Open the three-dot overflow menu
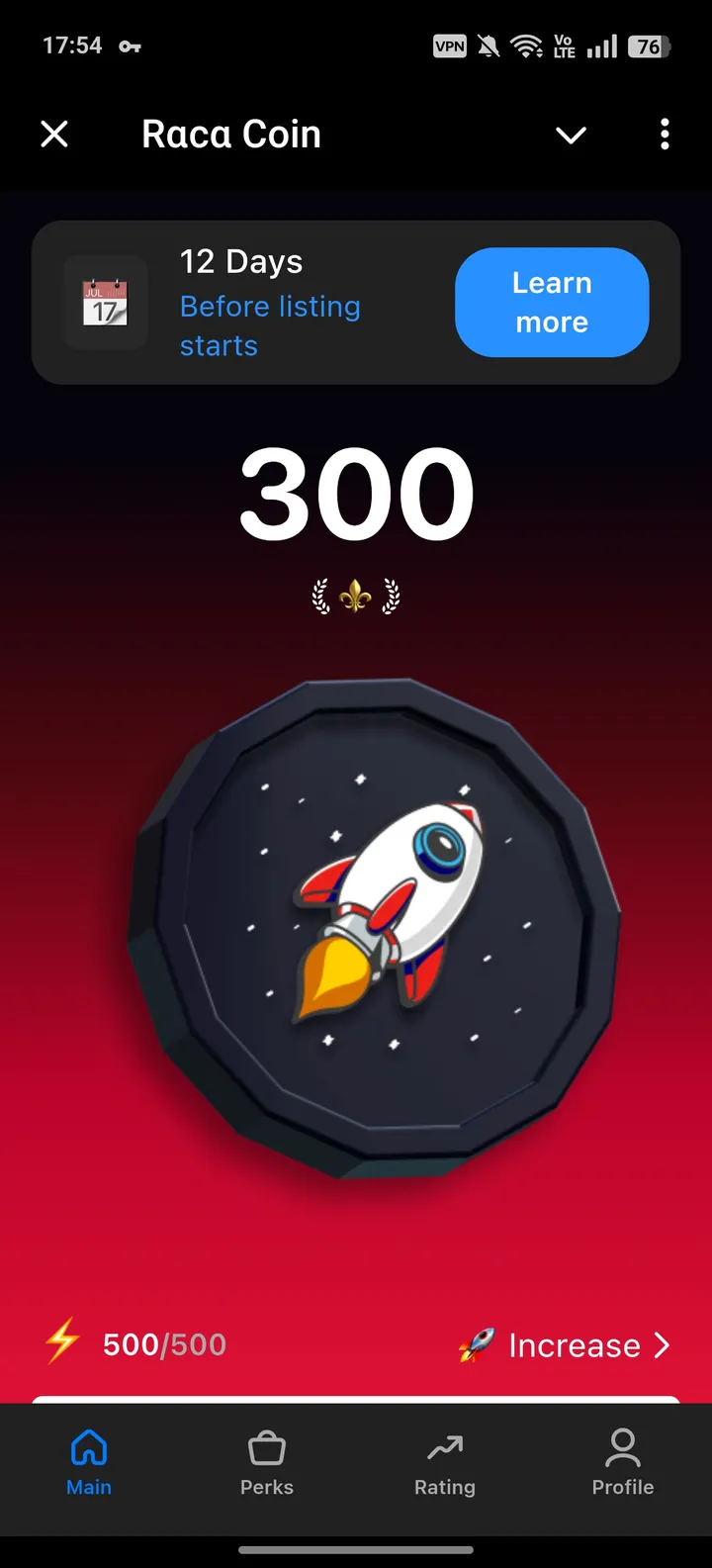Image resolution: width=712 pixels, height=1568 pixels. (x=664, y=134)
